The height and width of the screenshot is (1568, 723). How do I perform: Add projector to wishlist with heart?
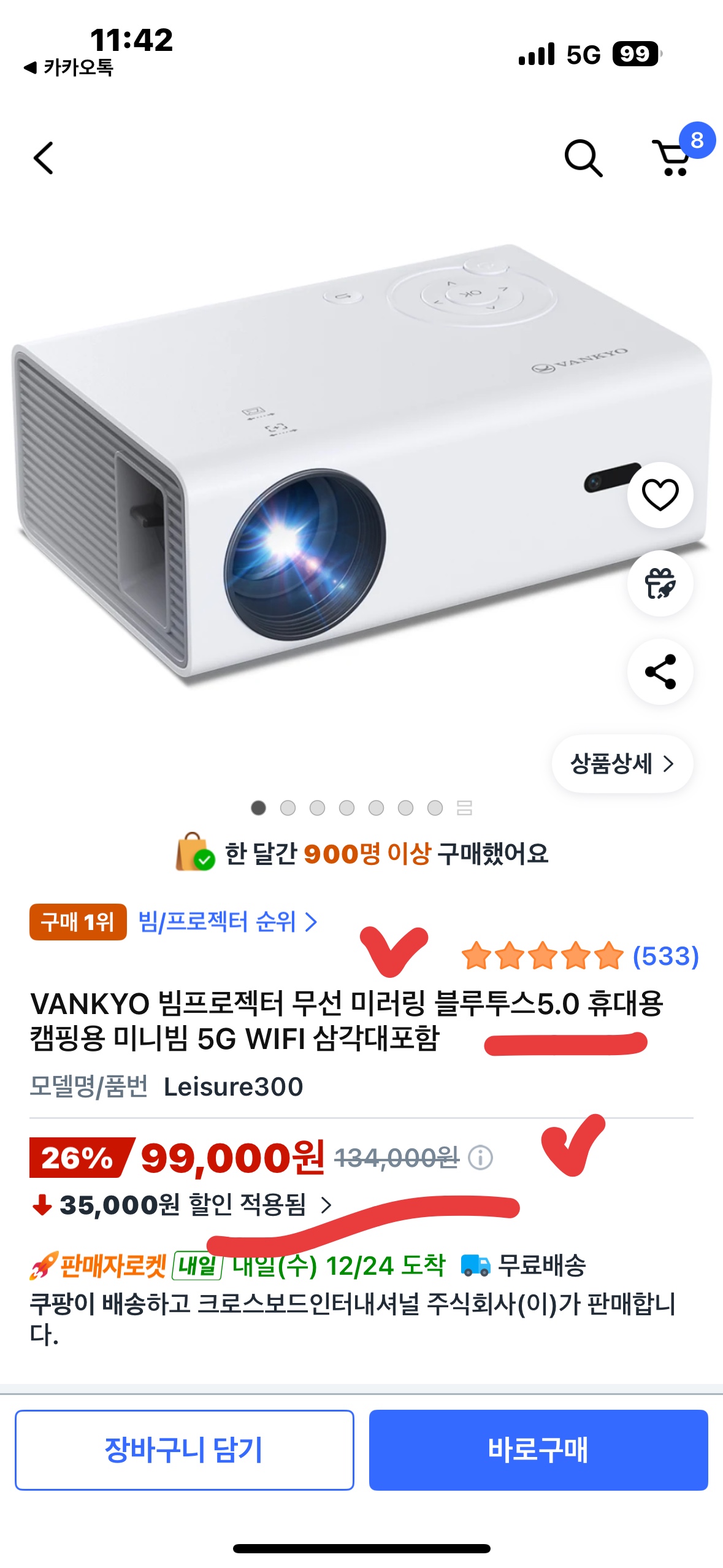660,494
